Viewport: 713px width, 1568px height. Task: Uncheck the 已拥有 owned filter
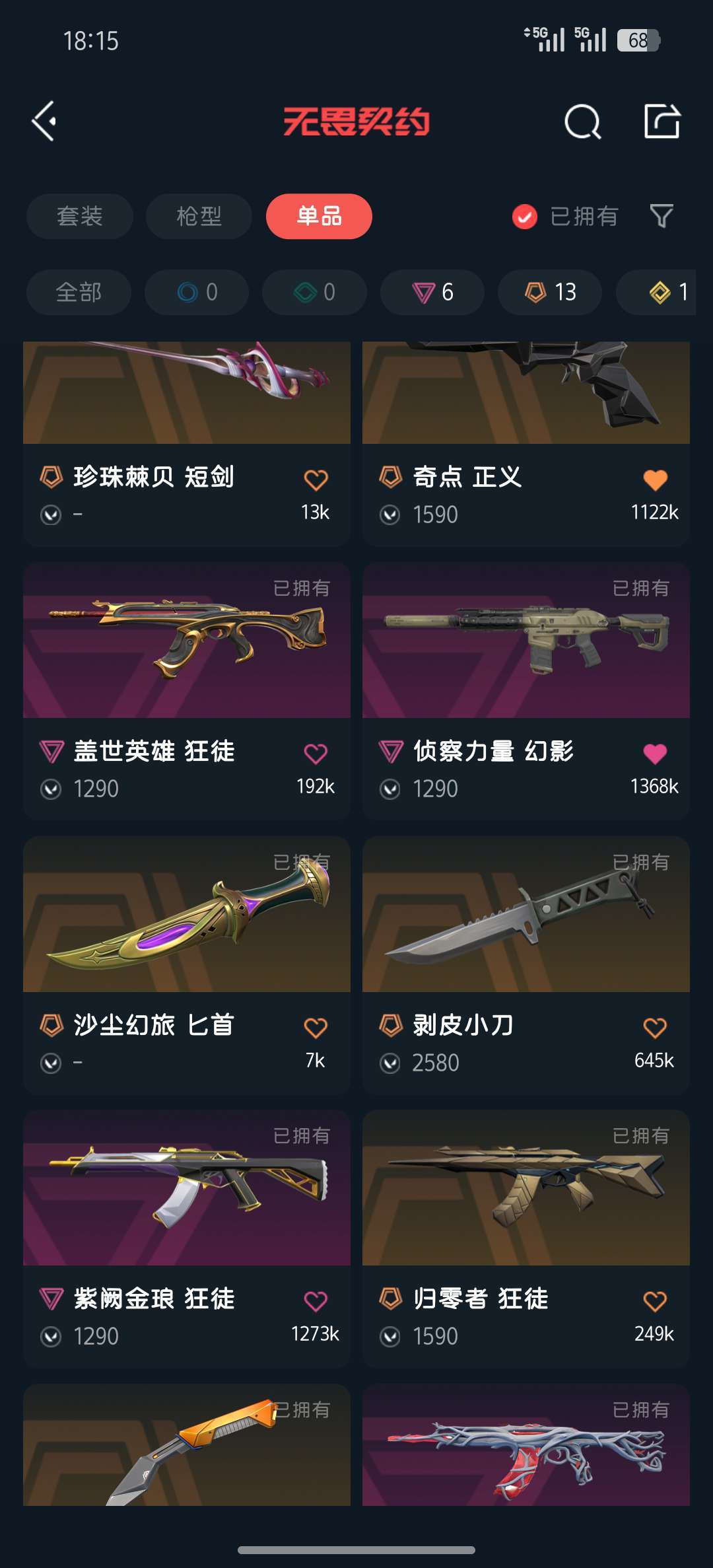pyautogui.click(x=564, y=217)
